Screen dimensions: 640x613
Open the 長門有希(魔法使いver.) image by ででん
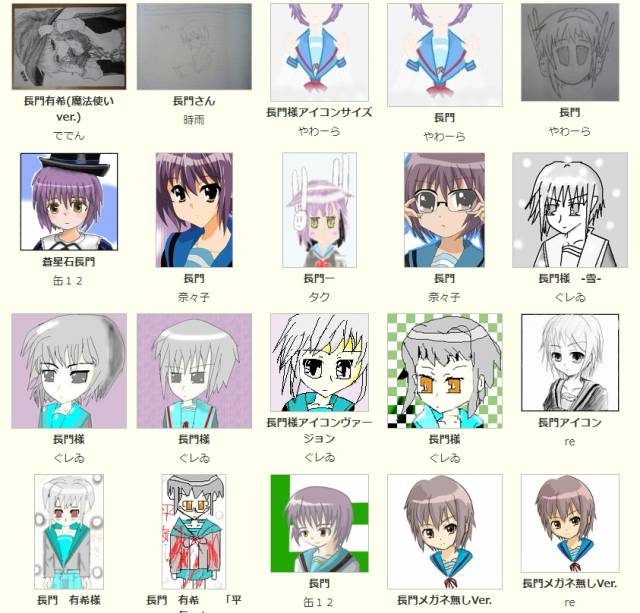point(68,47)
